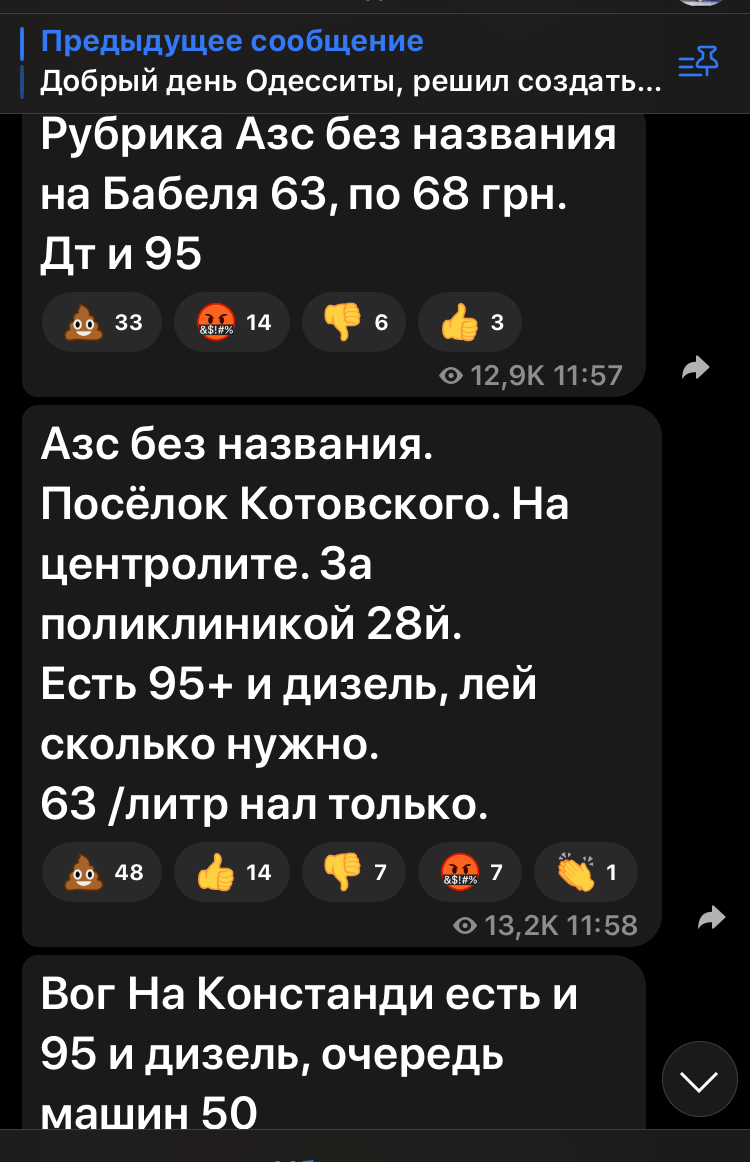Tap the poop reaction with 48
The height and width of the screenshot is (1162, 750).
point(102,873)
